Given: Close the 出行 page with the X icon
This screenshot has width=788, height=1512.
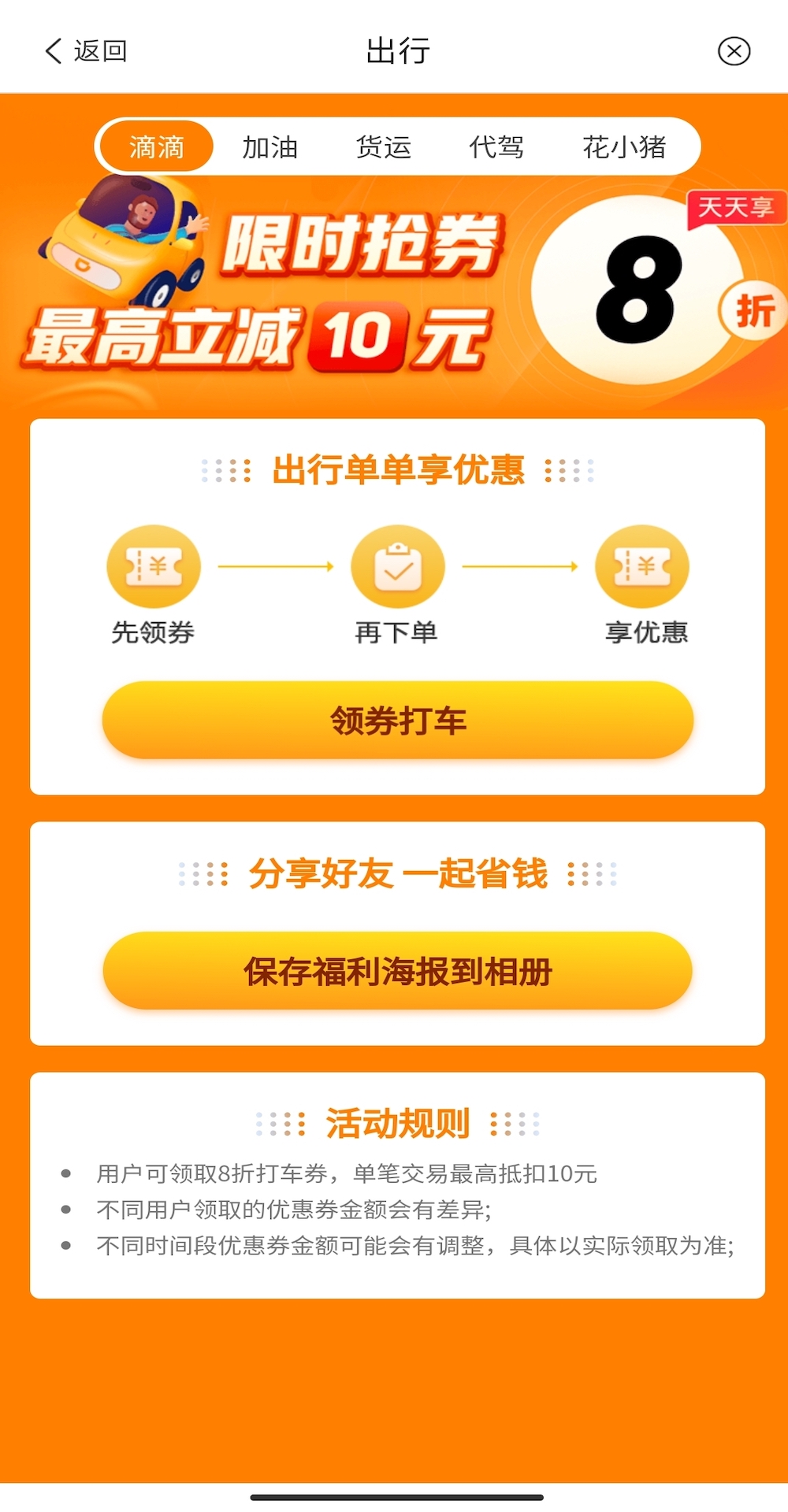Looking at the screenshot, I should [x=734, y=51].
